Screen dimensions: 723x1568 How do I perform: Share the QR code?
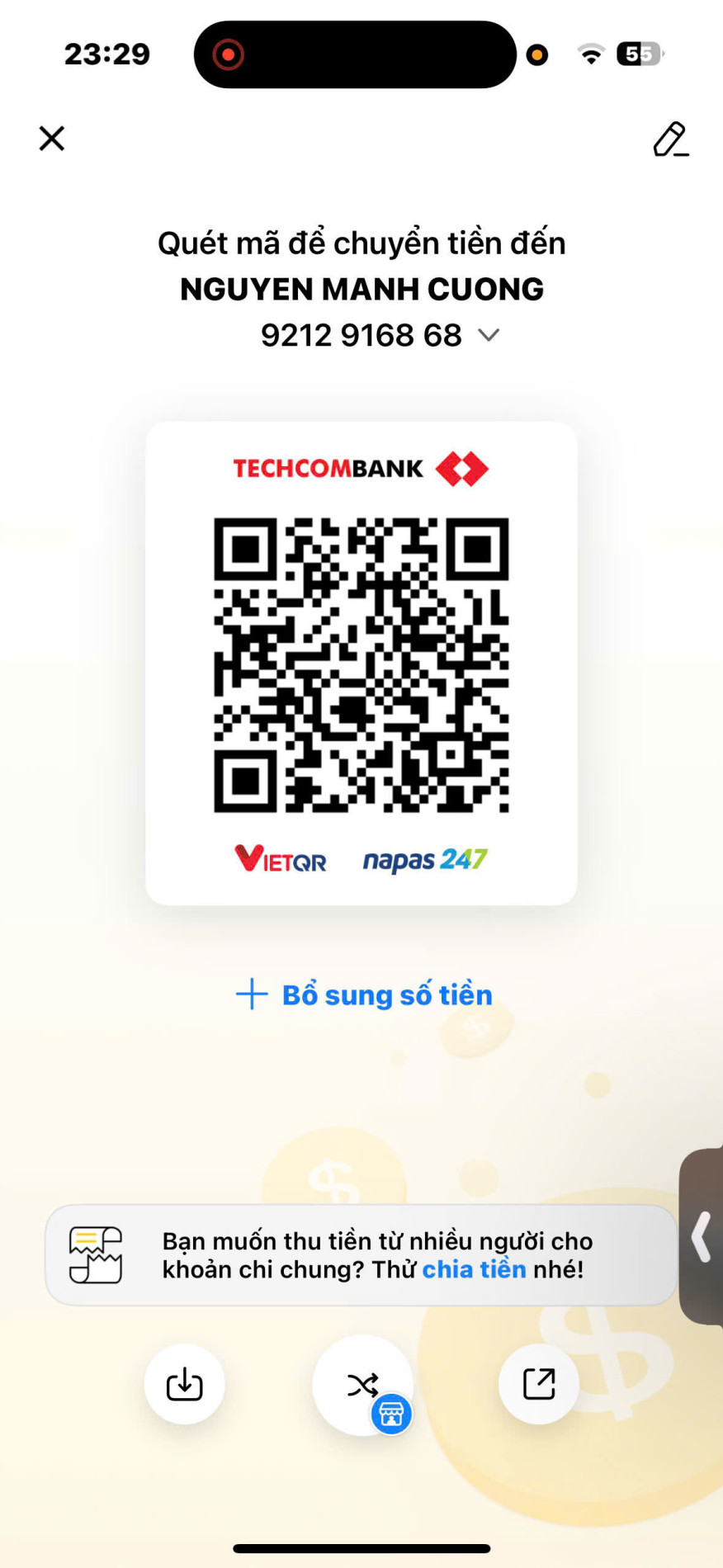click(539, 1384)
